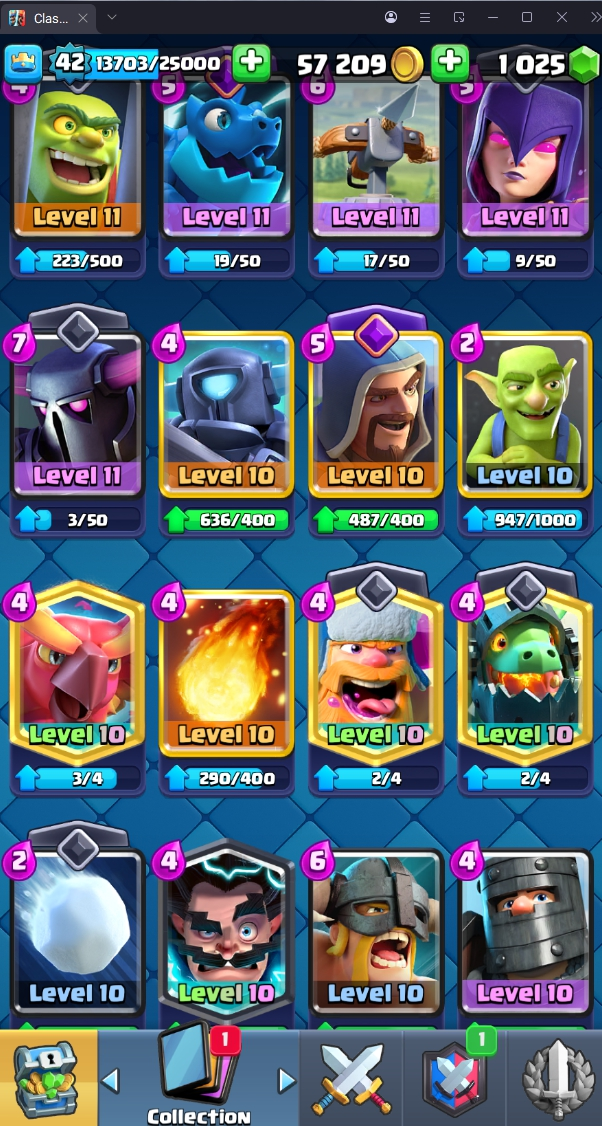The width and height of the screenshot is (602, 1126).
Task: Tap the Goblins card with 947/1000
Action: (x=524, y=420)
